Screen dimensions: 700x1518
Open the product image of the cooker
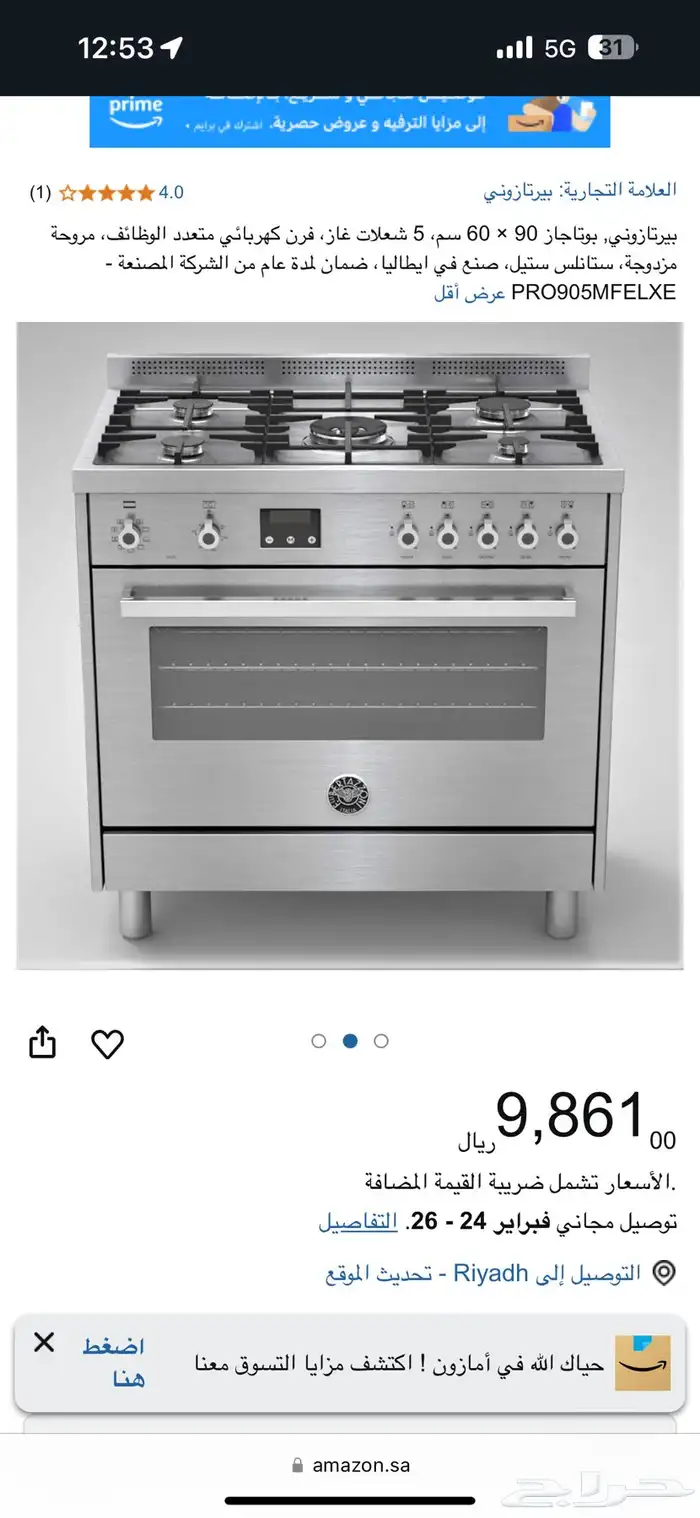350,645
